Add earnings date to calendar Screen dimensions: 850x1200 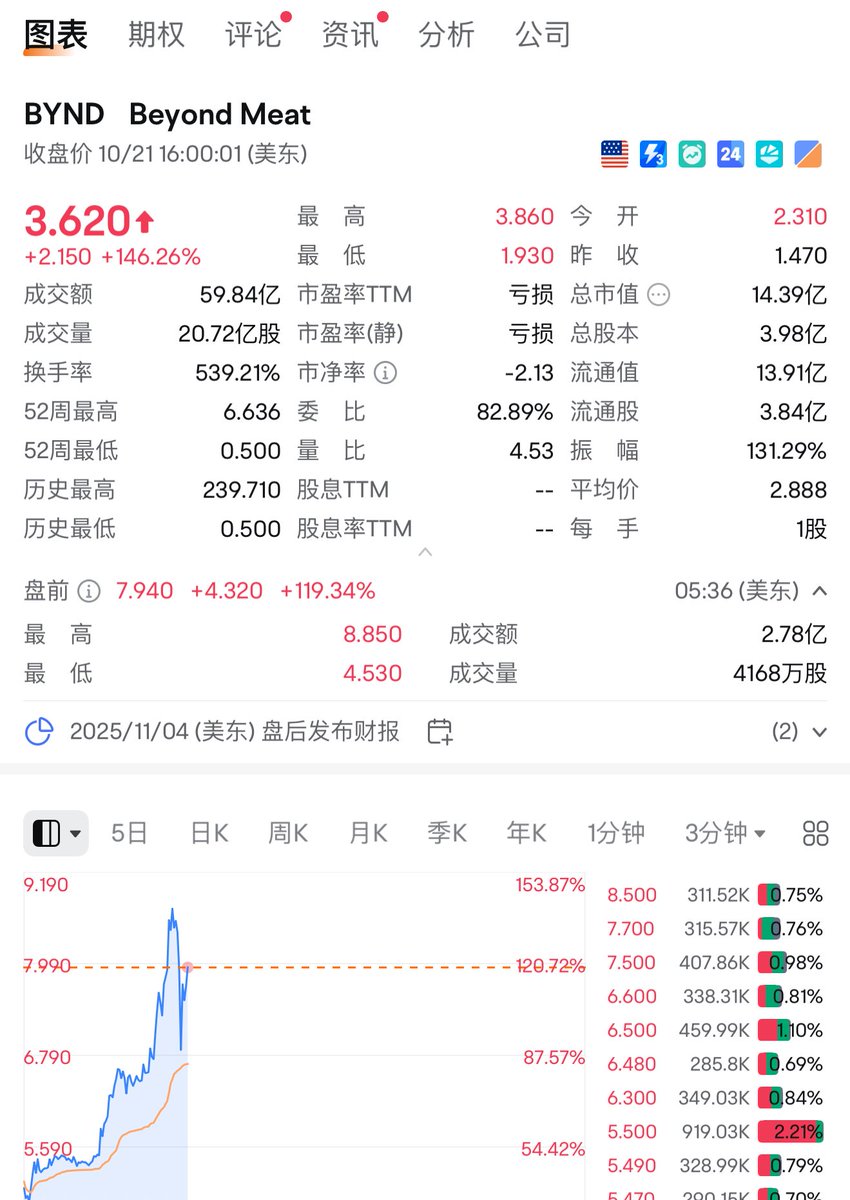click(x=440, y=732)
